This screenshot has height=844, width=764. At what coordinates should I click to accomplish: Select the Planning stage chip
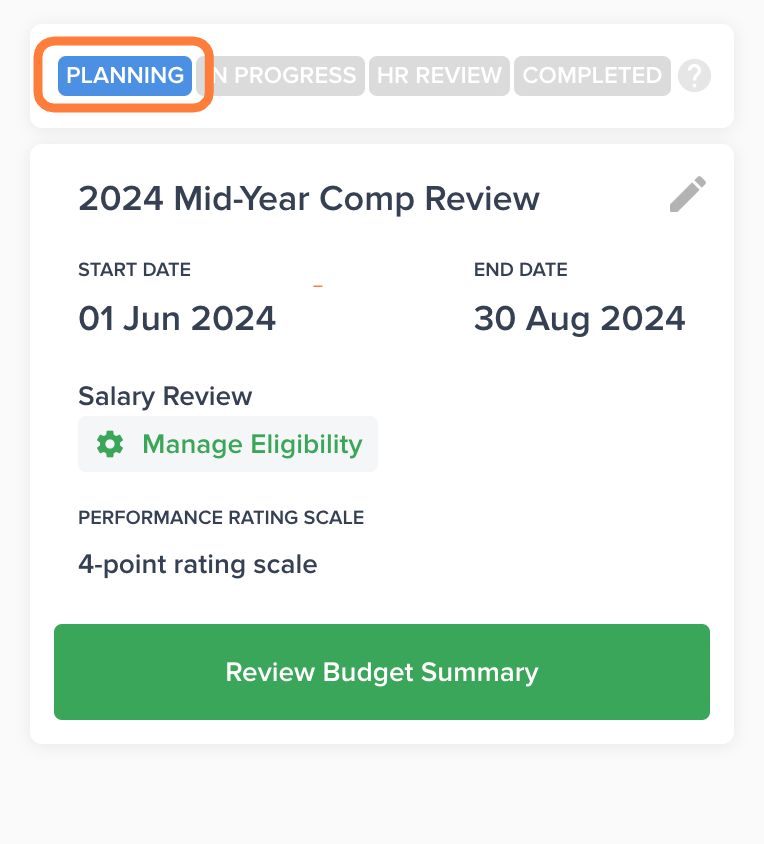point(125,75)
